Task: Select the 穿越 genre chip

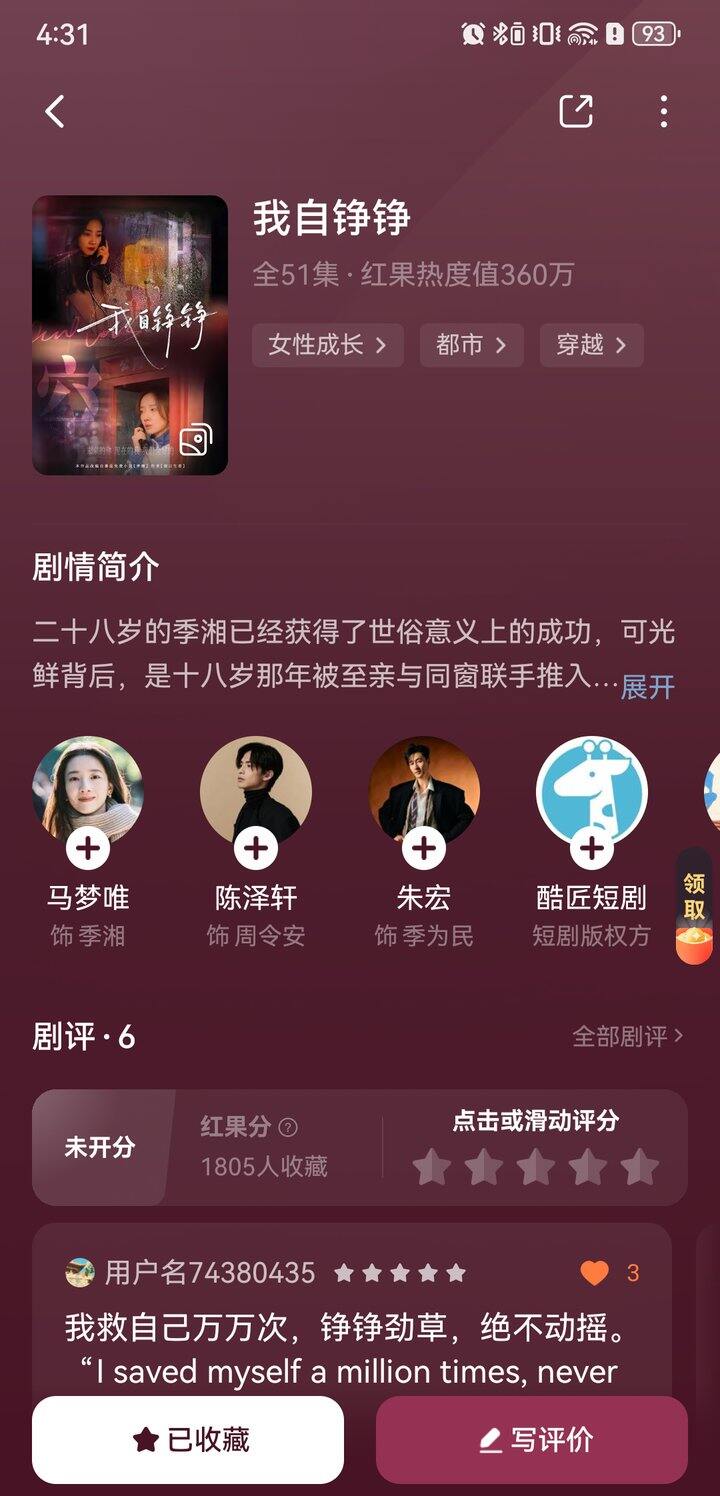Action: click(x=591, y=345)
